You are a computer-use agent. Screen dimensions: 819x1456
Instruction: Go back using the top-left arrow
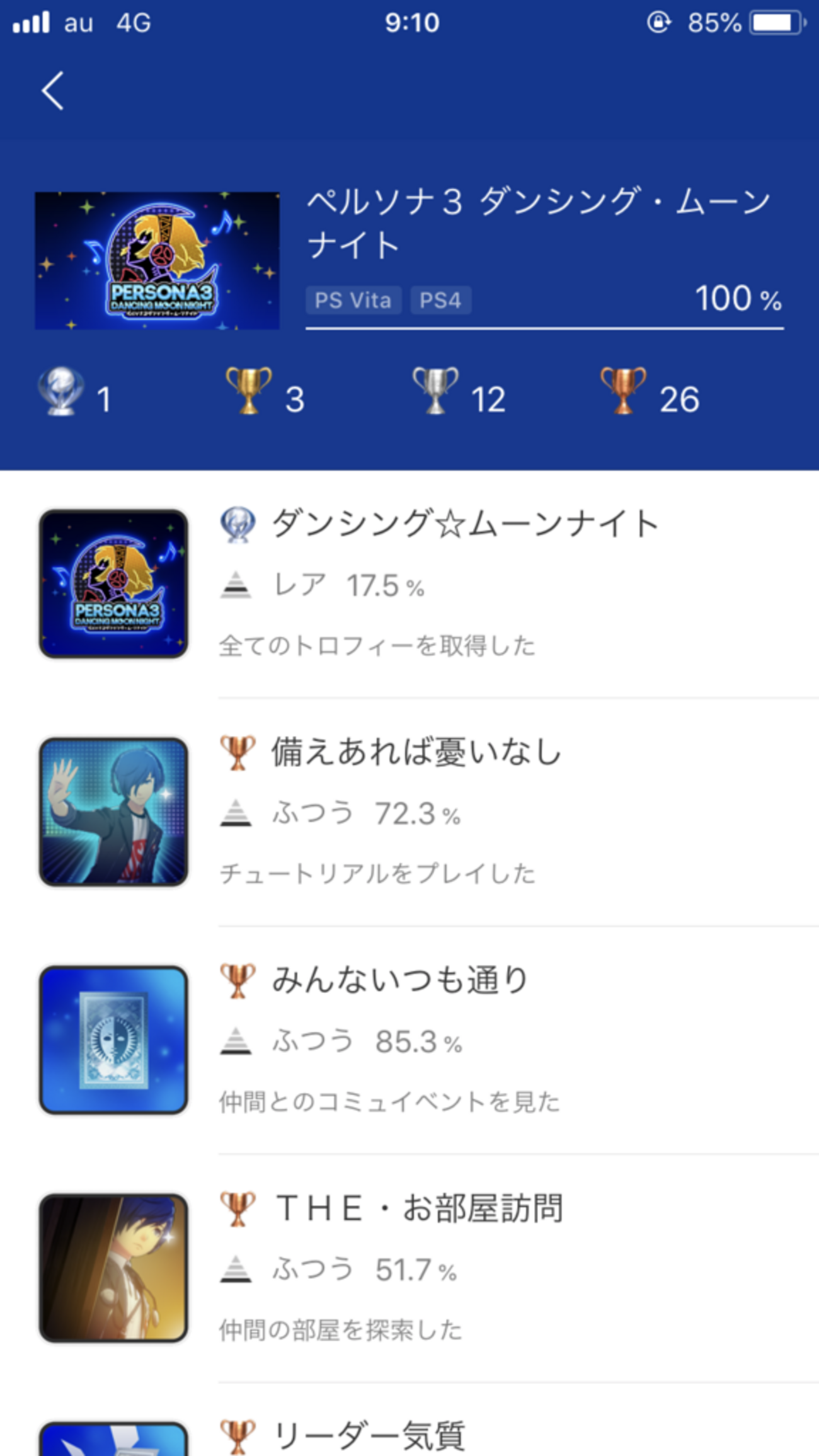[53, 91]
